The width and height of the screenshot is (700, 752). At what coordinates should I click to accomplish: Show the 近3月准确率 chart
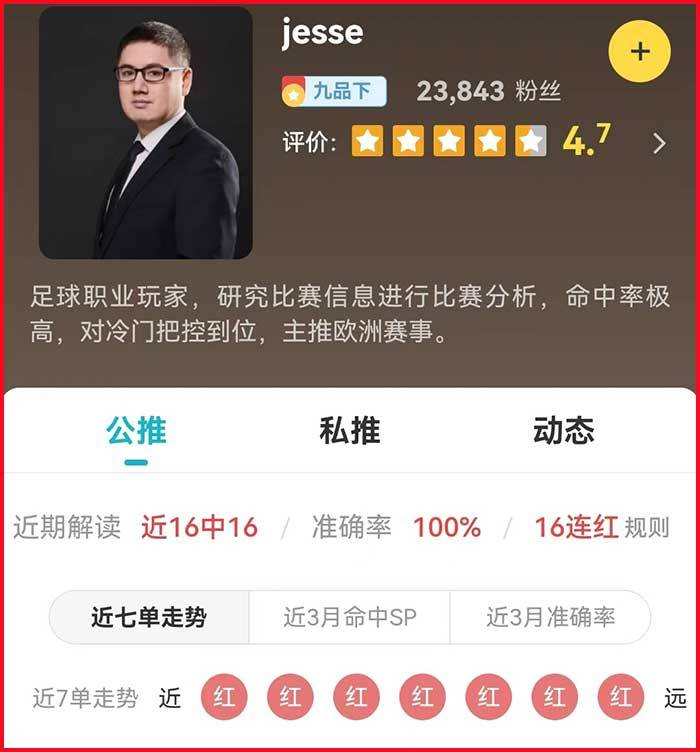(550, 617)
